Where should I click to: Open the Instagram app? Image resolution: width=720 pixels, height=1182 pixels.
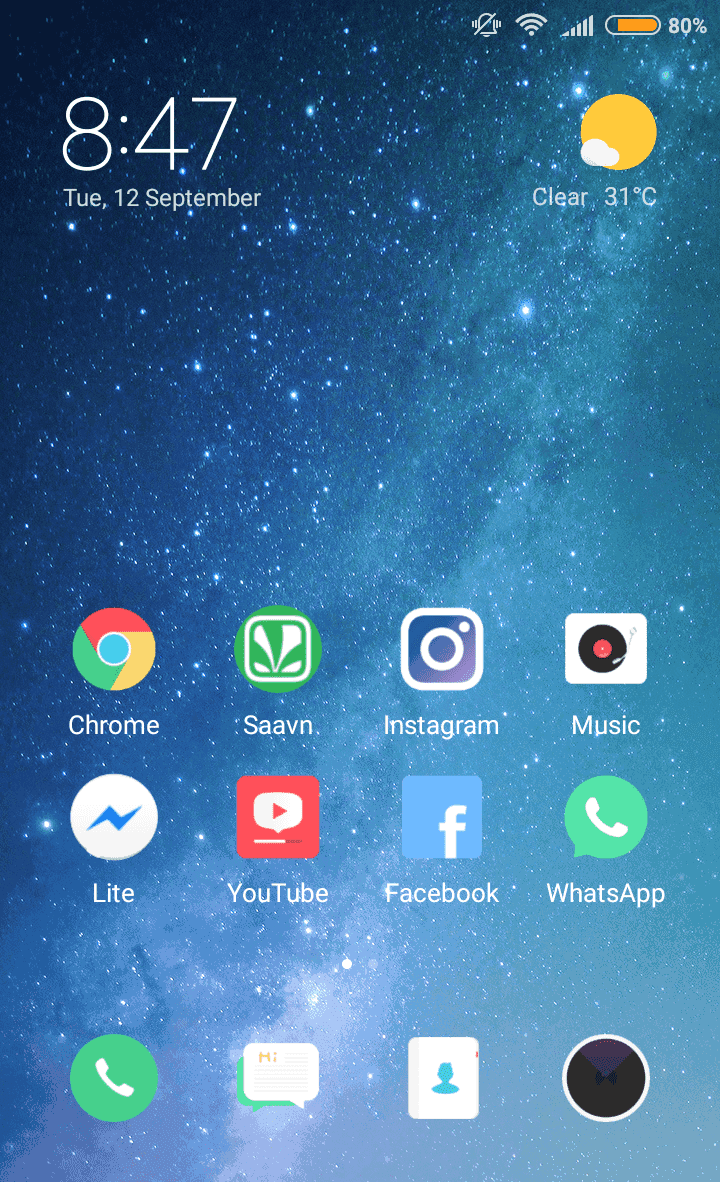[441, 649]
